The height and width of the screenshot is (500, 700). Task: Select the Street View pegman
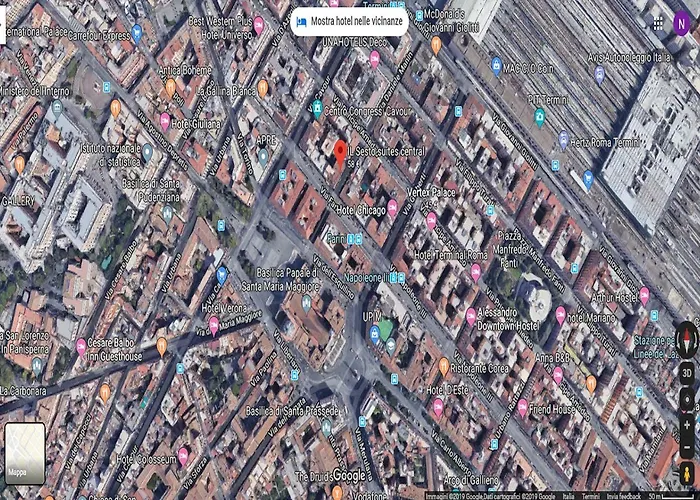coord(687,471)
